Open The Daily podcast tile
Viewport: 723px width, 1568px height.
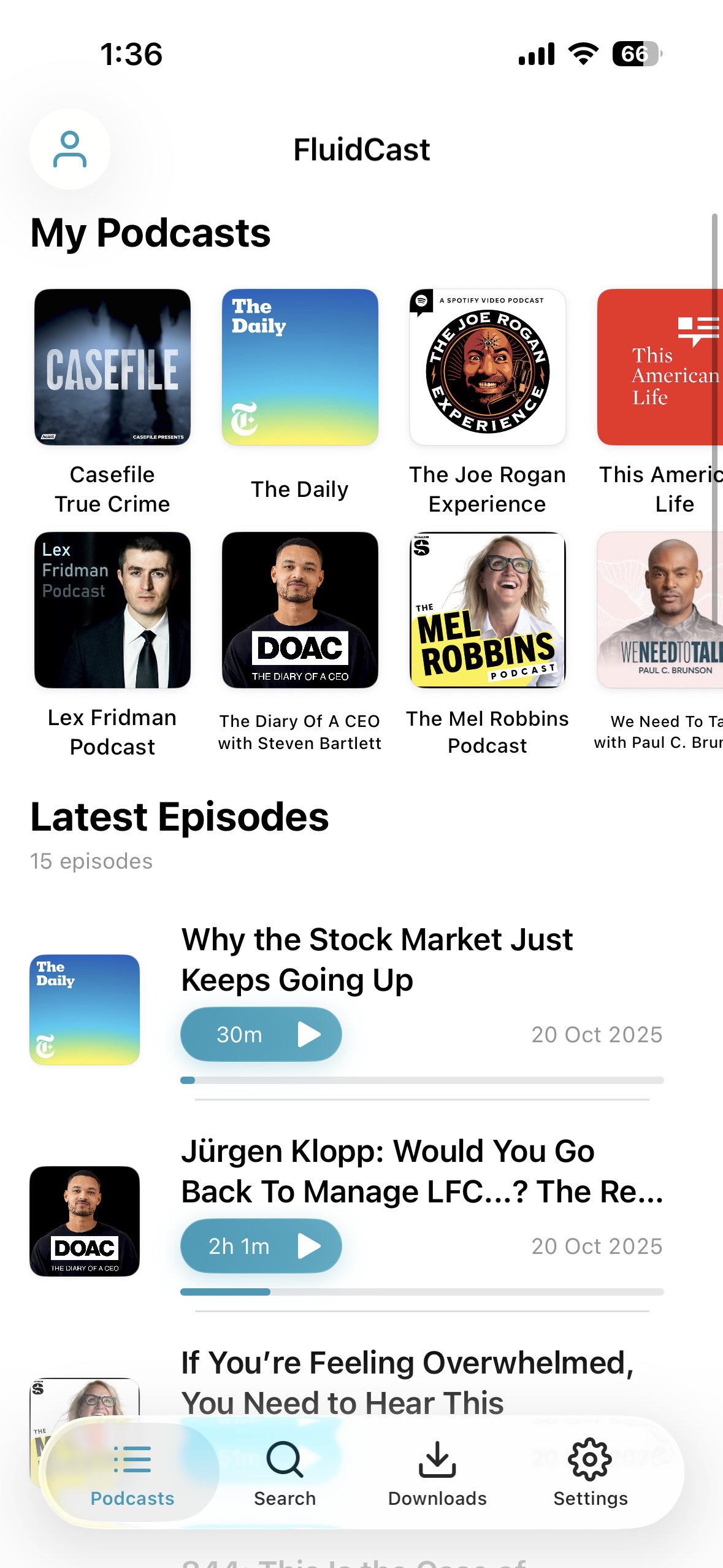click(300, 367)
